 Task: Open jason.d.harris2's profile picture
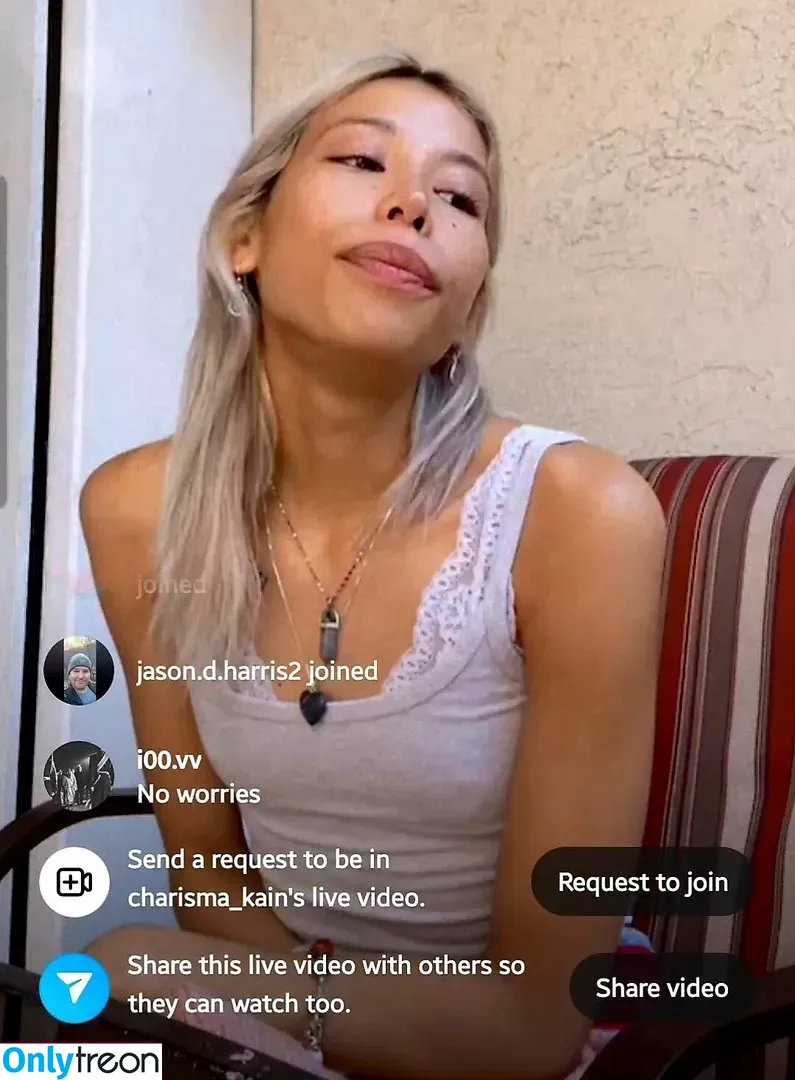[78, 670]
